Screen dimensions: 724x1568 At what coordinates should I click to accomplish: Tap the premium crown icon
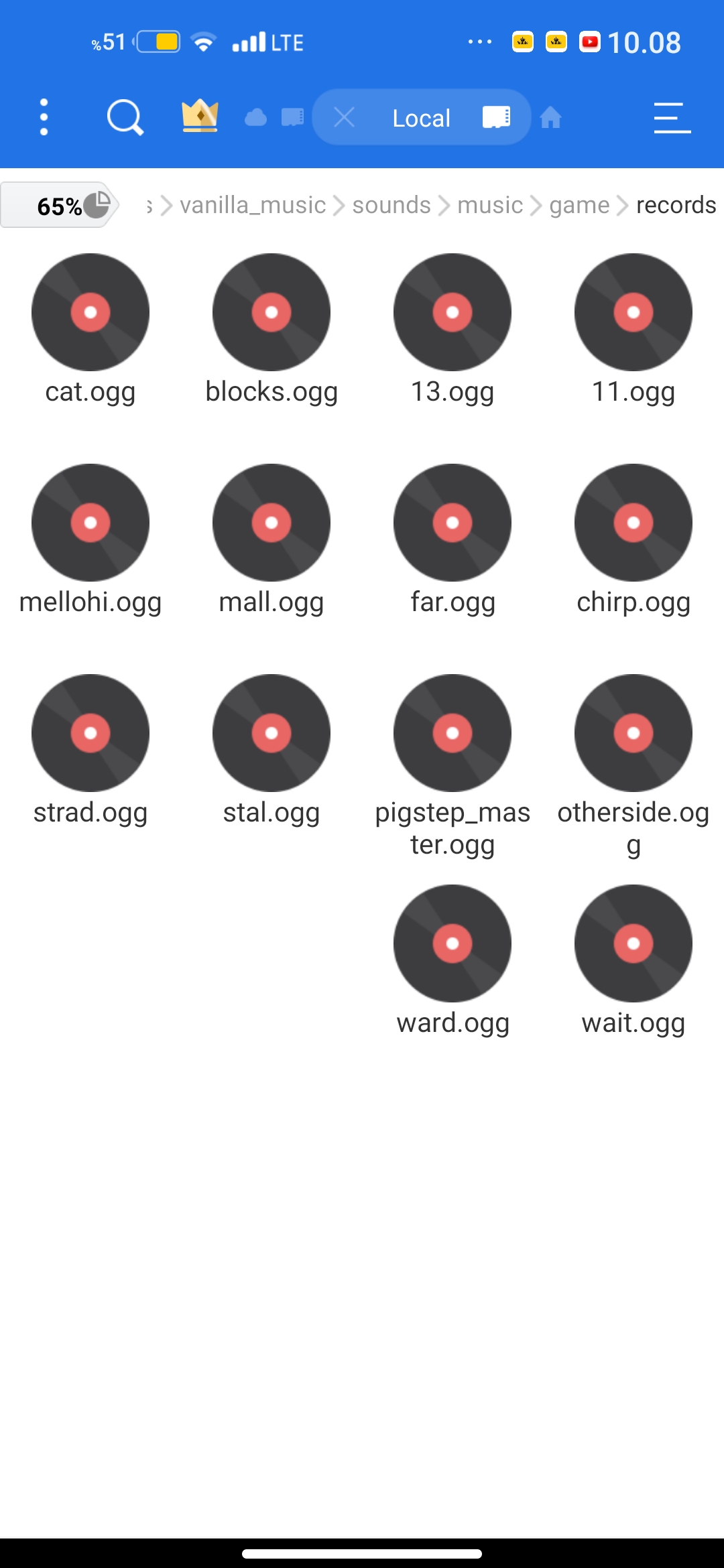(x=200, y=117)
